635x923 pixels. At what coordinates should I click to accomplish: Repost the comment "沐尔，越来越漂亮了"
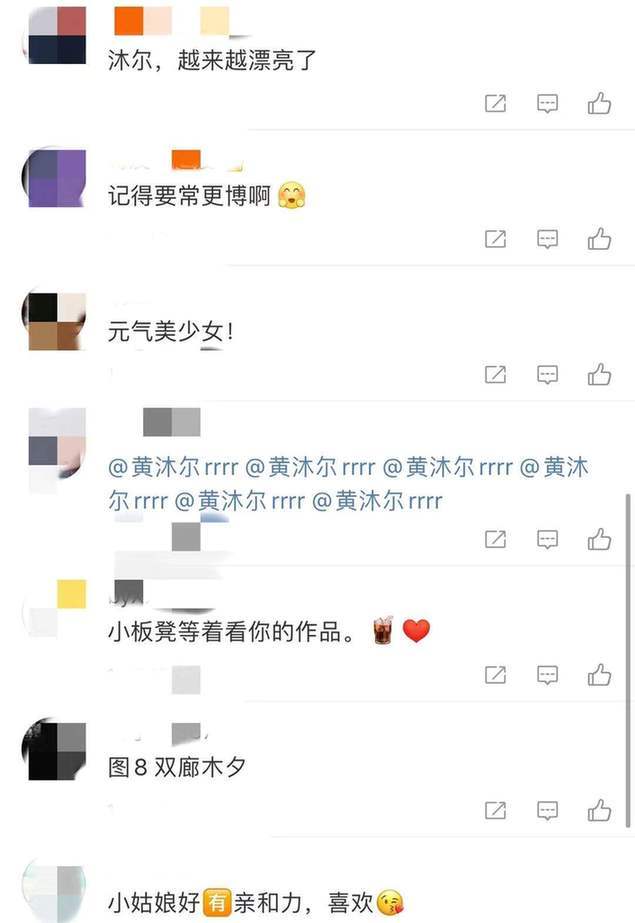coord(495,103)
